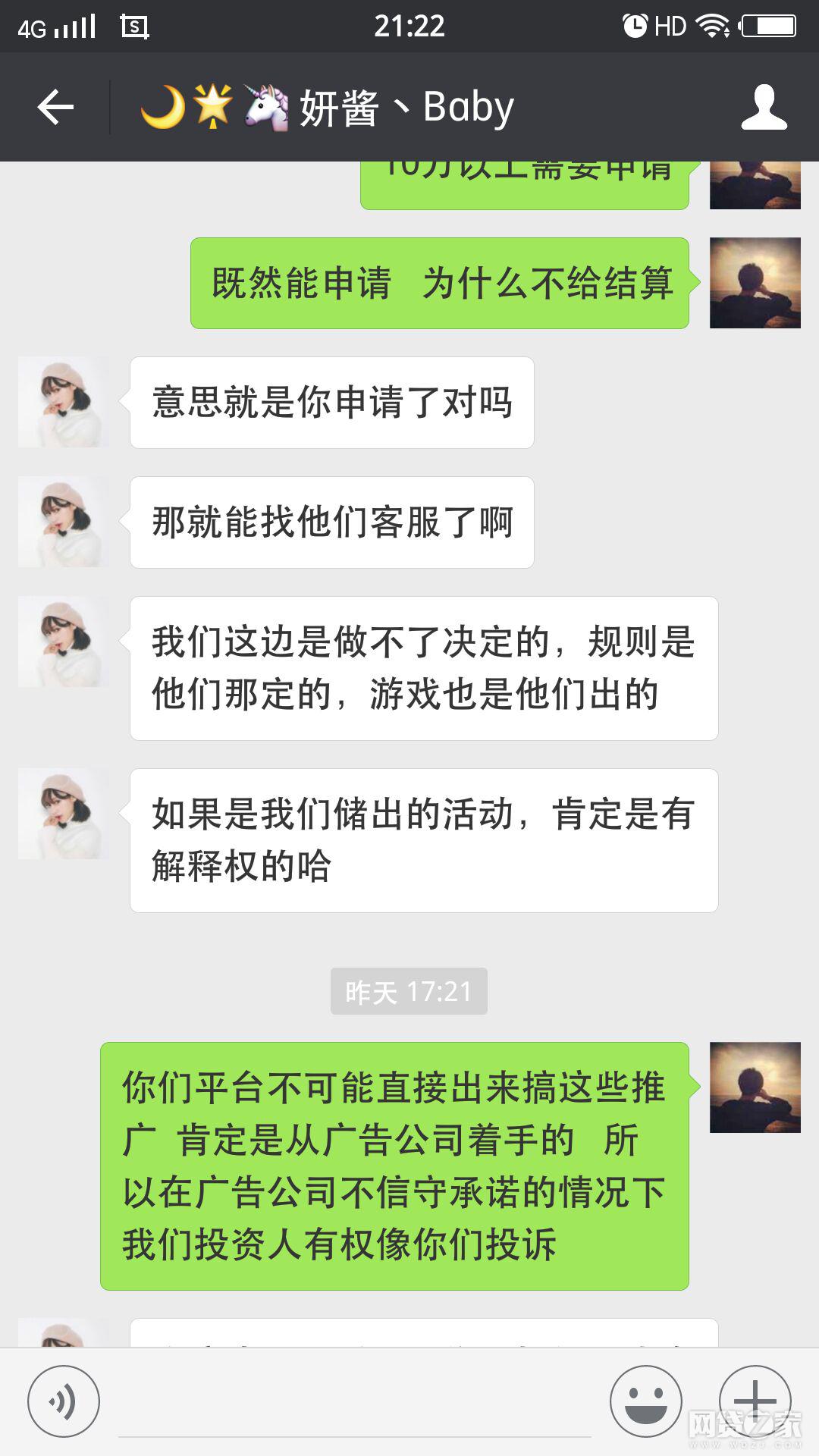This screenshot has width=819, height=1456.
Task: Switch to voice message input
Action: 64,1401
